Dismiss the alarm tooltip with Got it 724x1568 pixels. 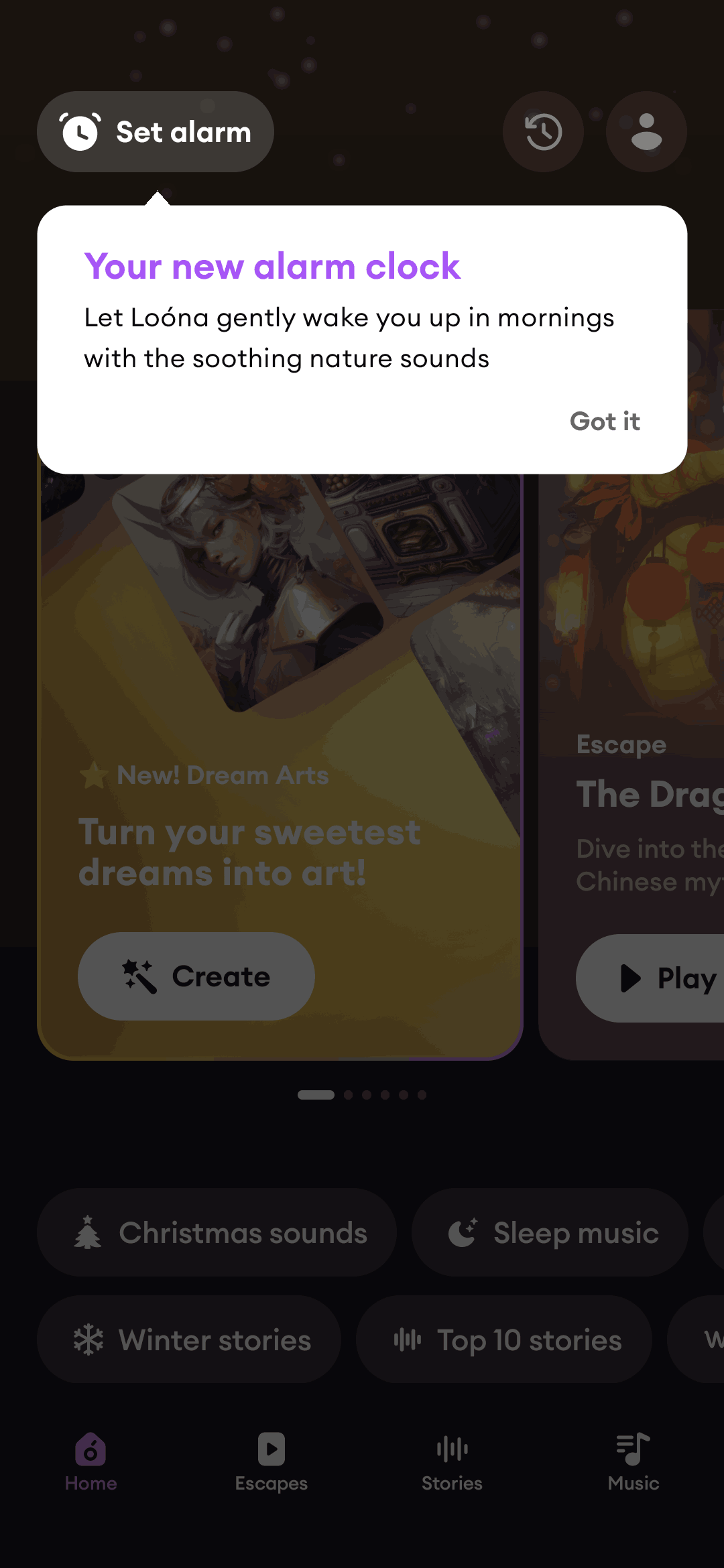coord(605,421)
